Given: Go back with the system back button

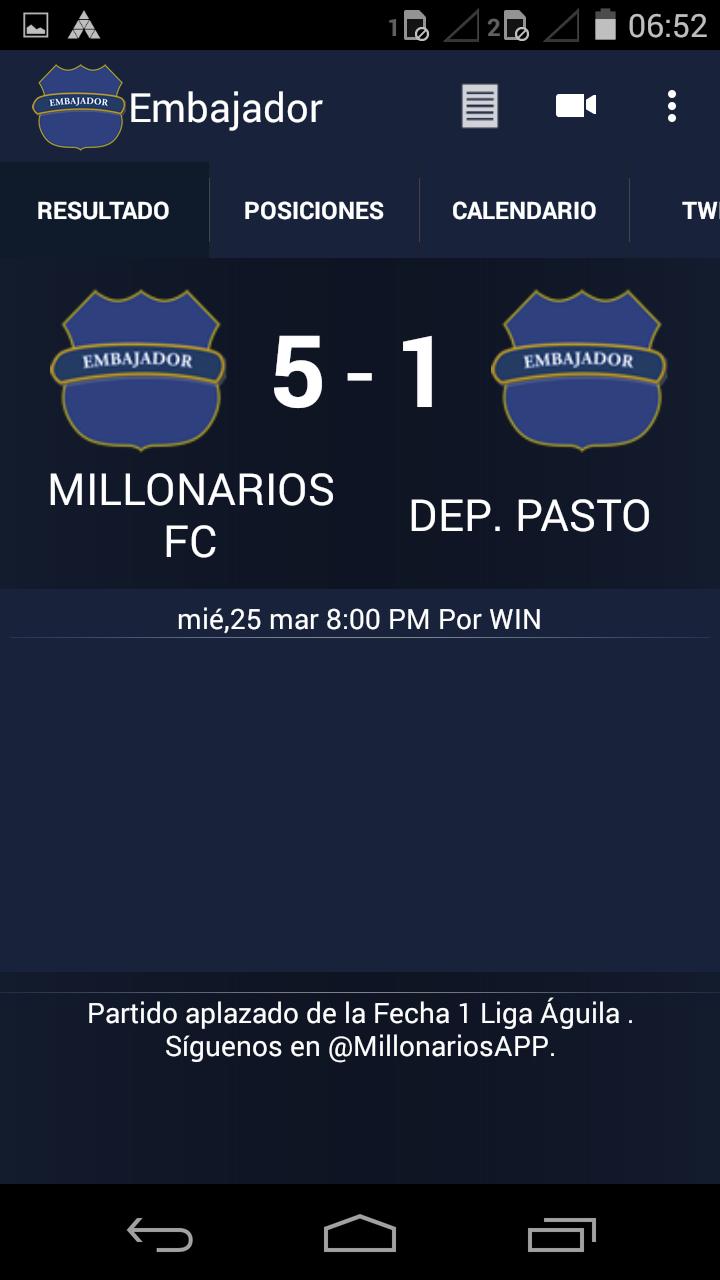Looking at the screenshot, I should pyautogui.click(x=160, y=1236).
